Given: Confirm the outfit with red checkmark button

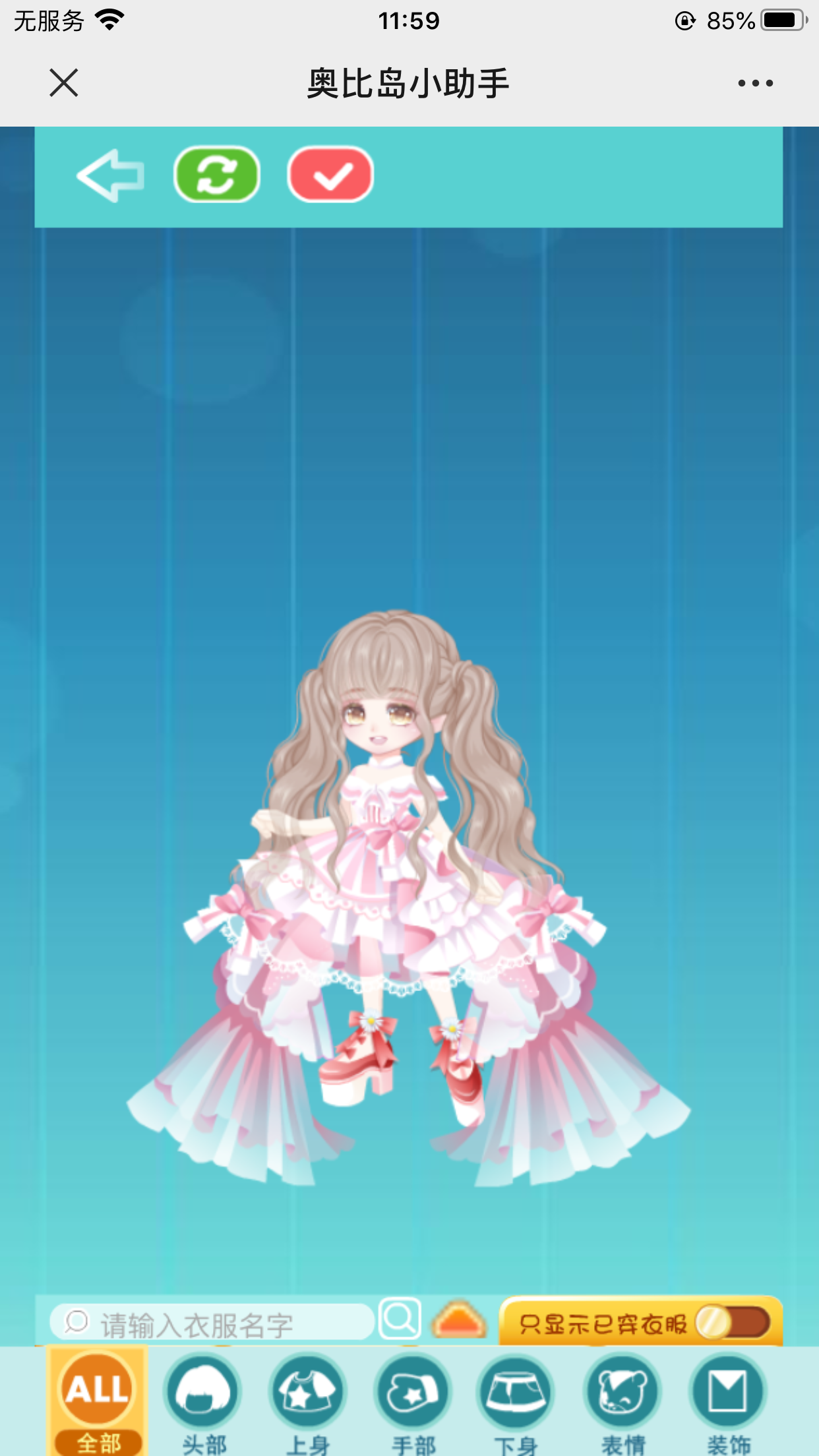Looking at the screenshot, I should click(330, 175).
